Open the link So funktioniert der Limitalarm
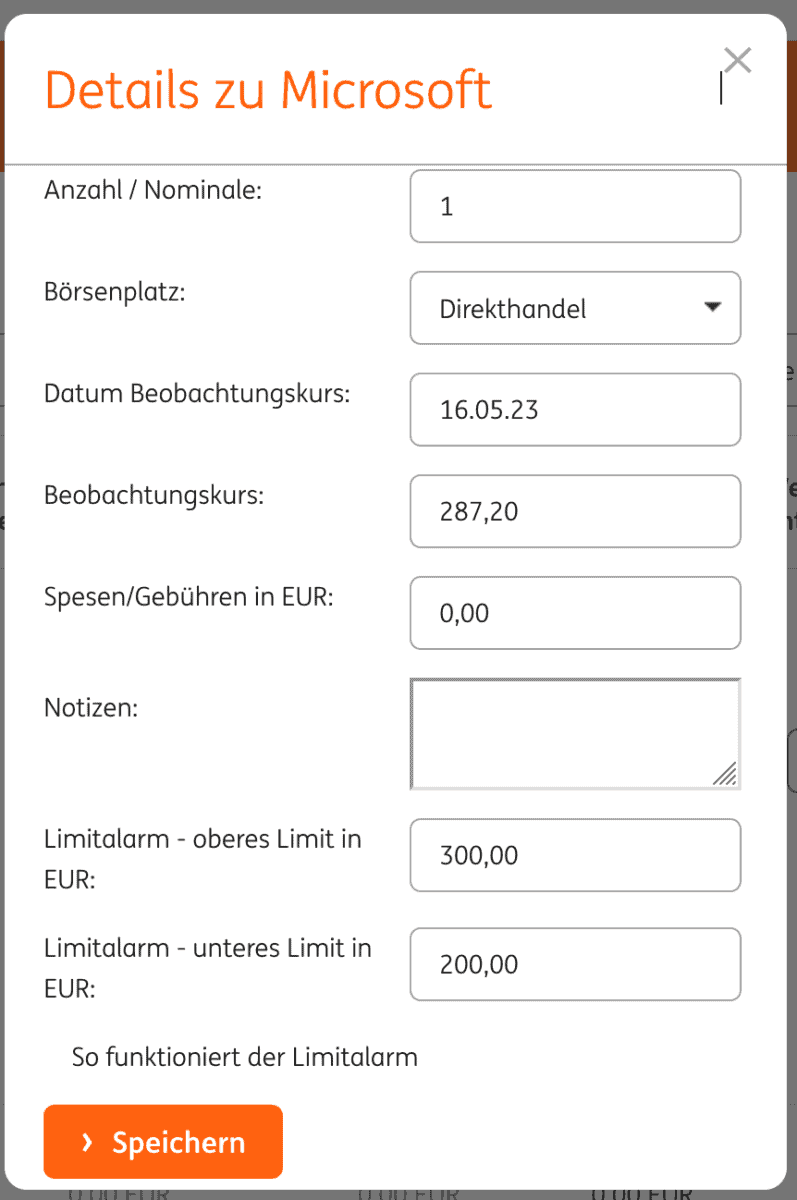 244,1056
